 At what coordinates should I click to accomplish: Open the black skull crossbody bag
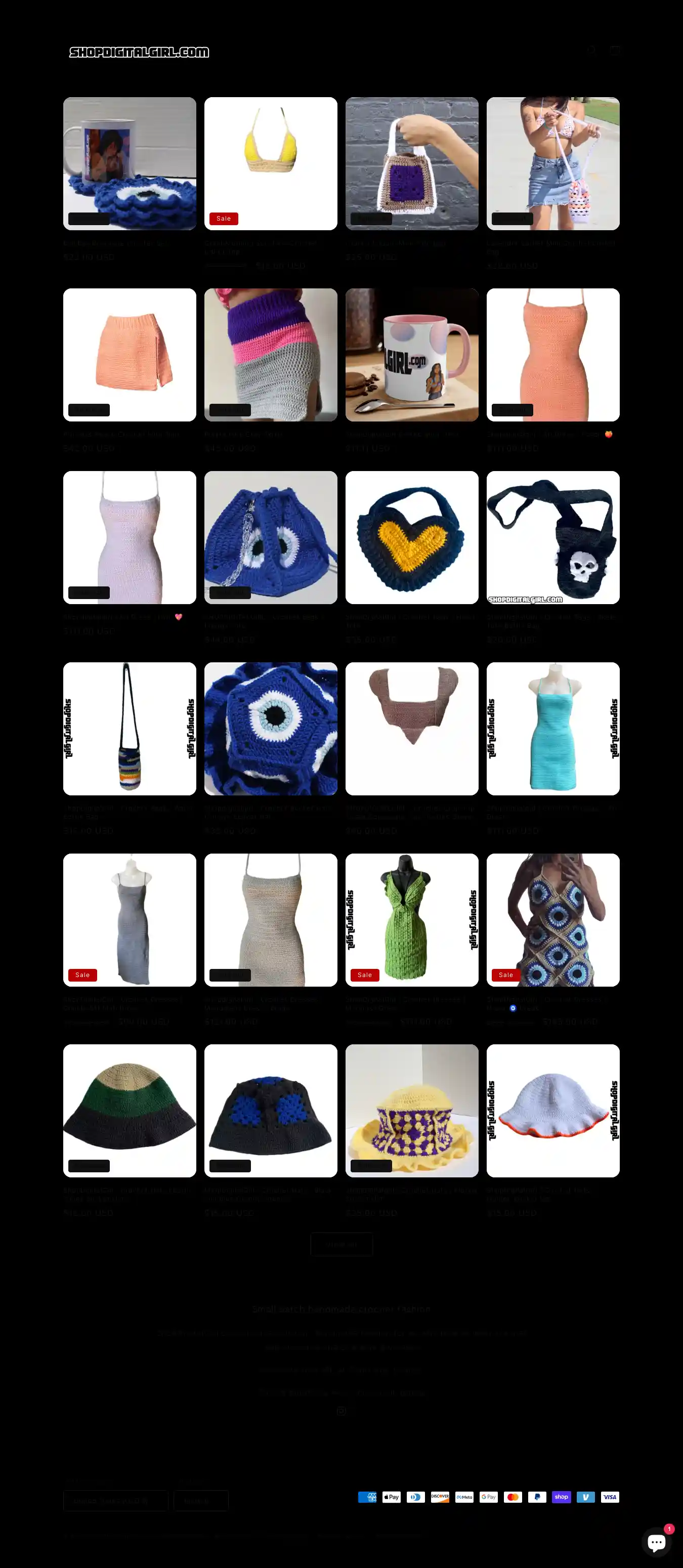[553, 537]
